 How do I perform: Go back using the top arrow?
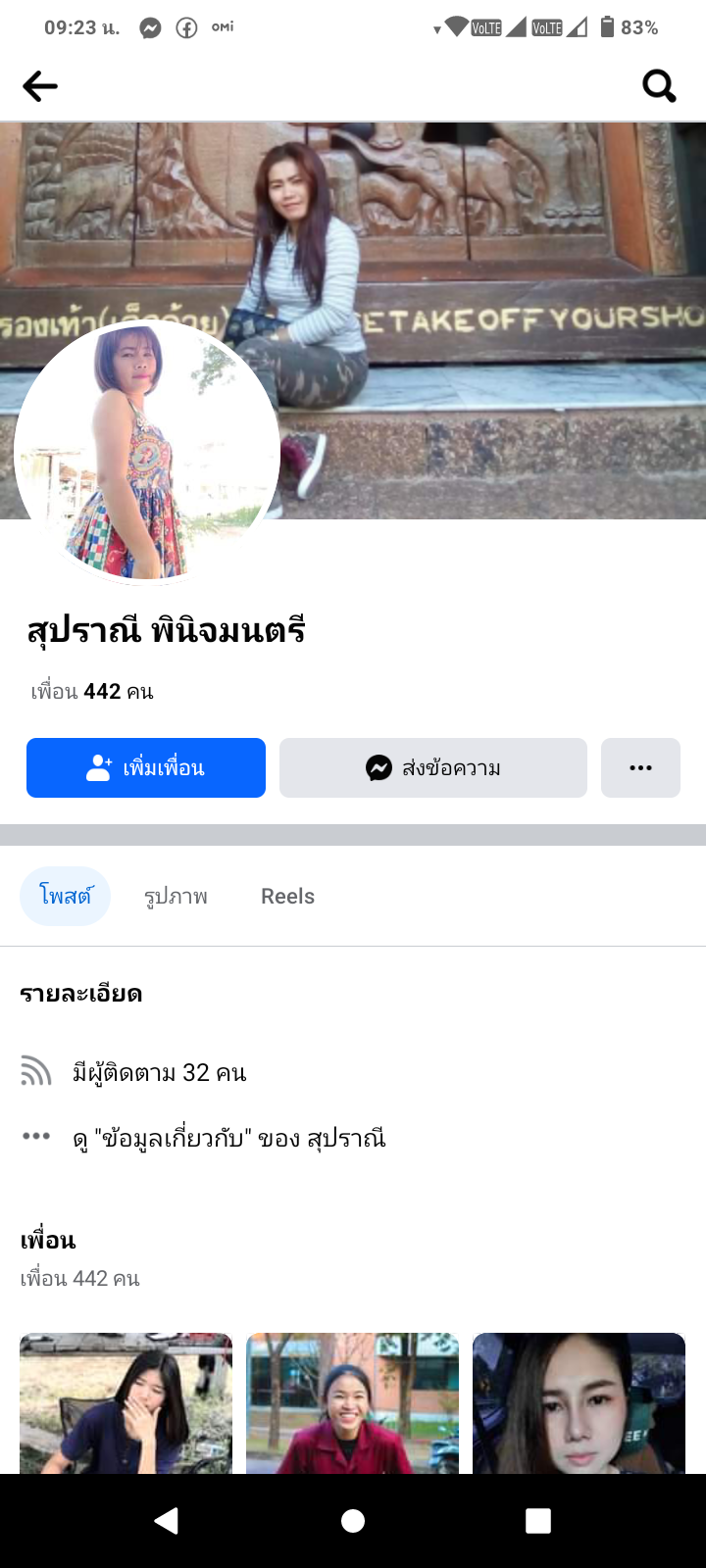[40, 86]
